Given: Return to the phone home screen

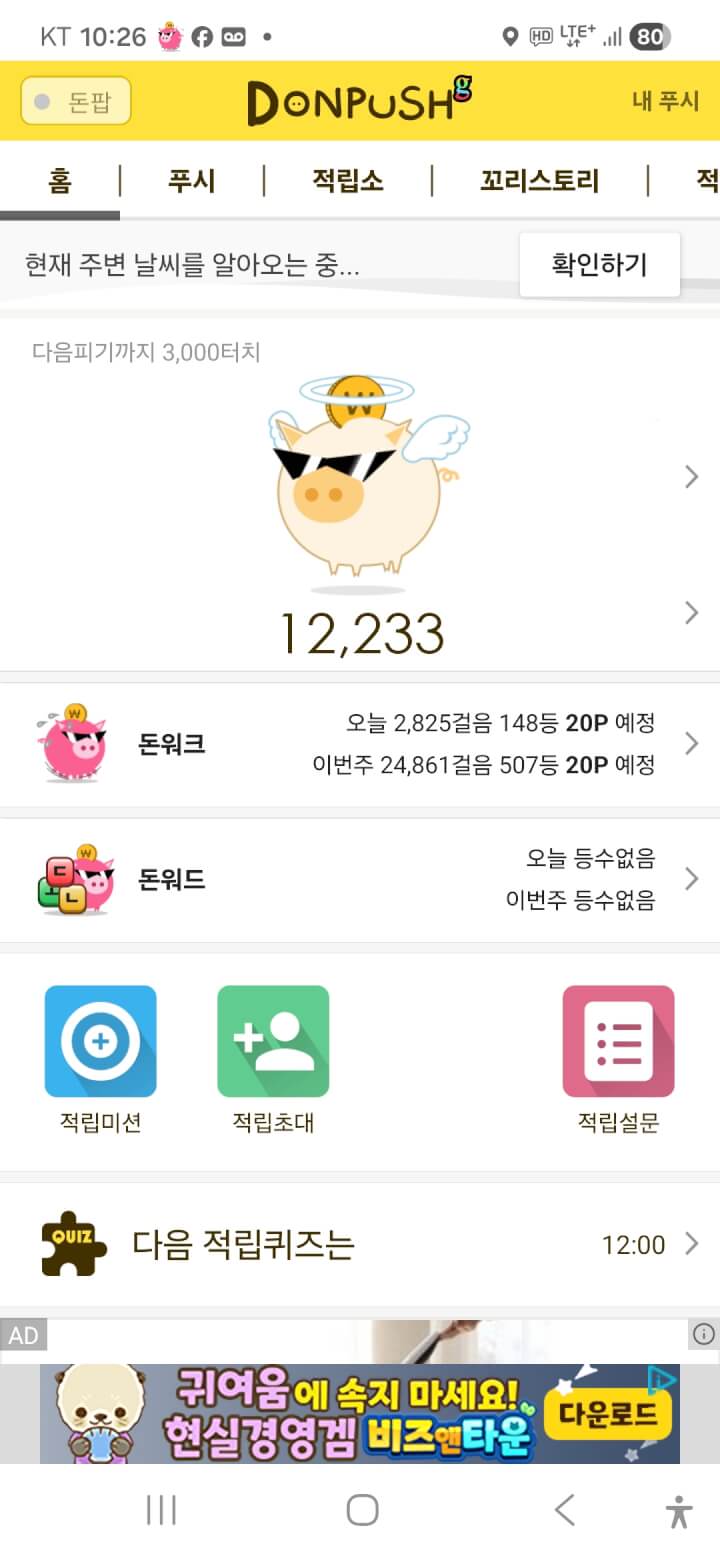Looking at the screenshot, I should click(362, 1510).
